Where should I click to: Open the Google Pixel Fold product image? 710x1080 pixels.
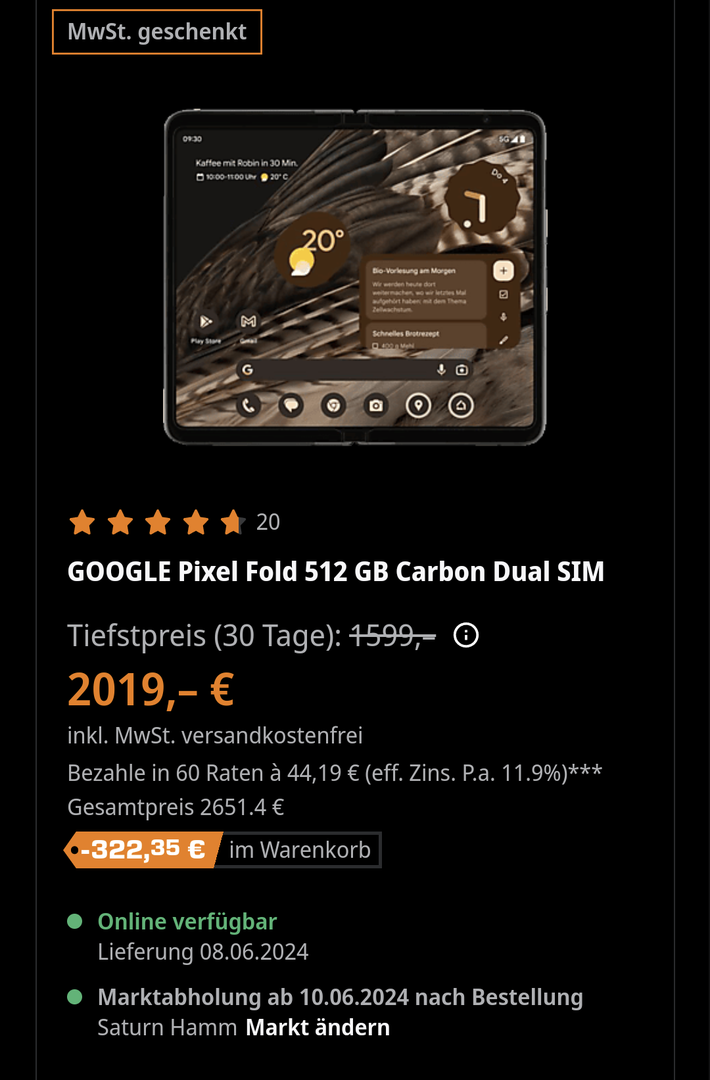[355, 277]
